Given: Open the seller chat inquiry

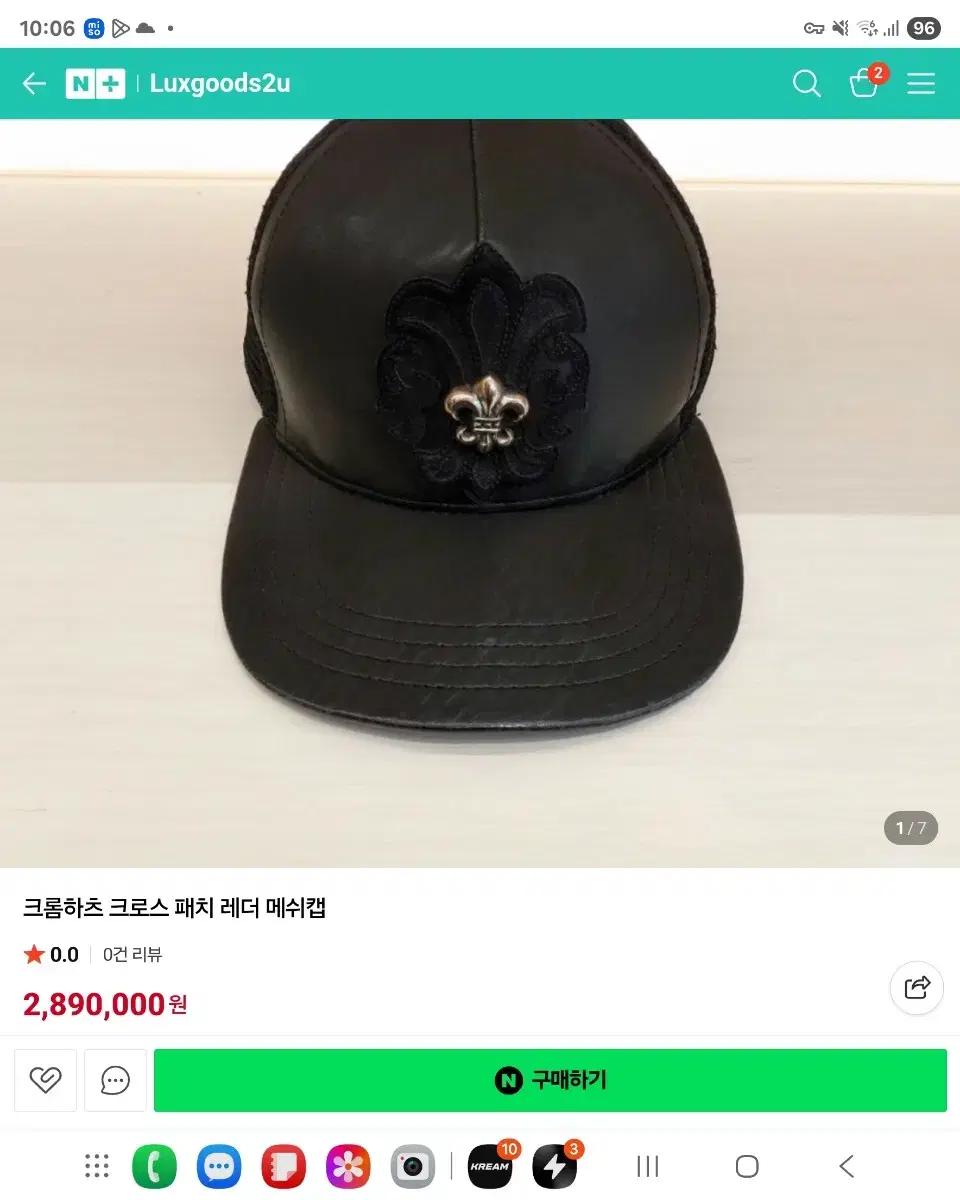Looking at the screenshot, I should pyautogui.click(x=115, y=1080).
